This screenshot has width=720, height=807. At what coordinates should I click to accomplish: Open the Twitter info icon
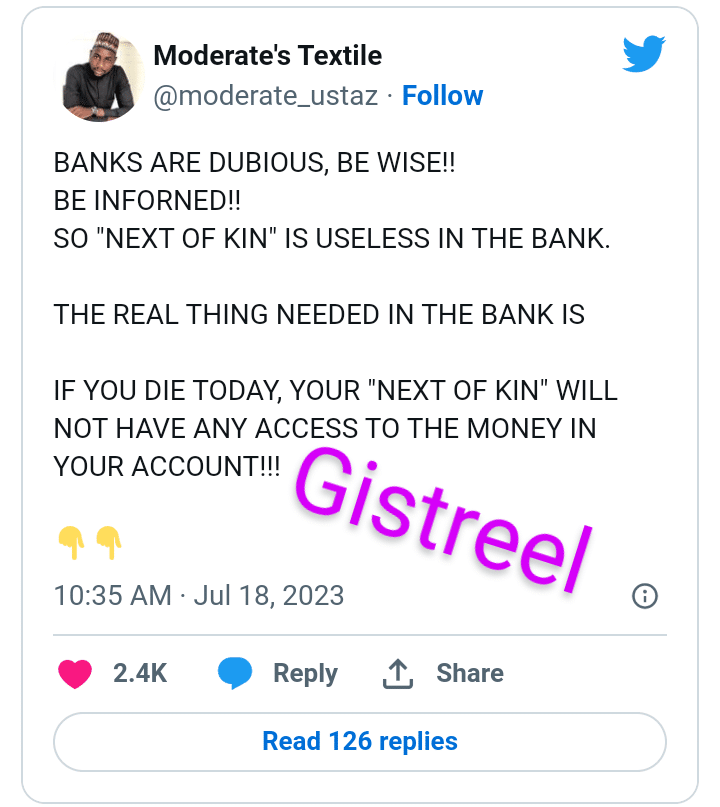(645, 597)
